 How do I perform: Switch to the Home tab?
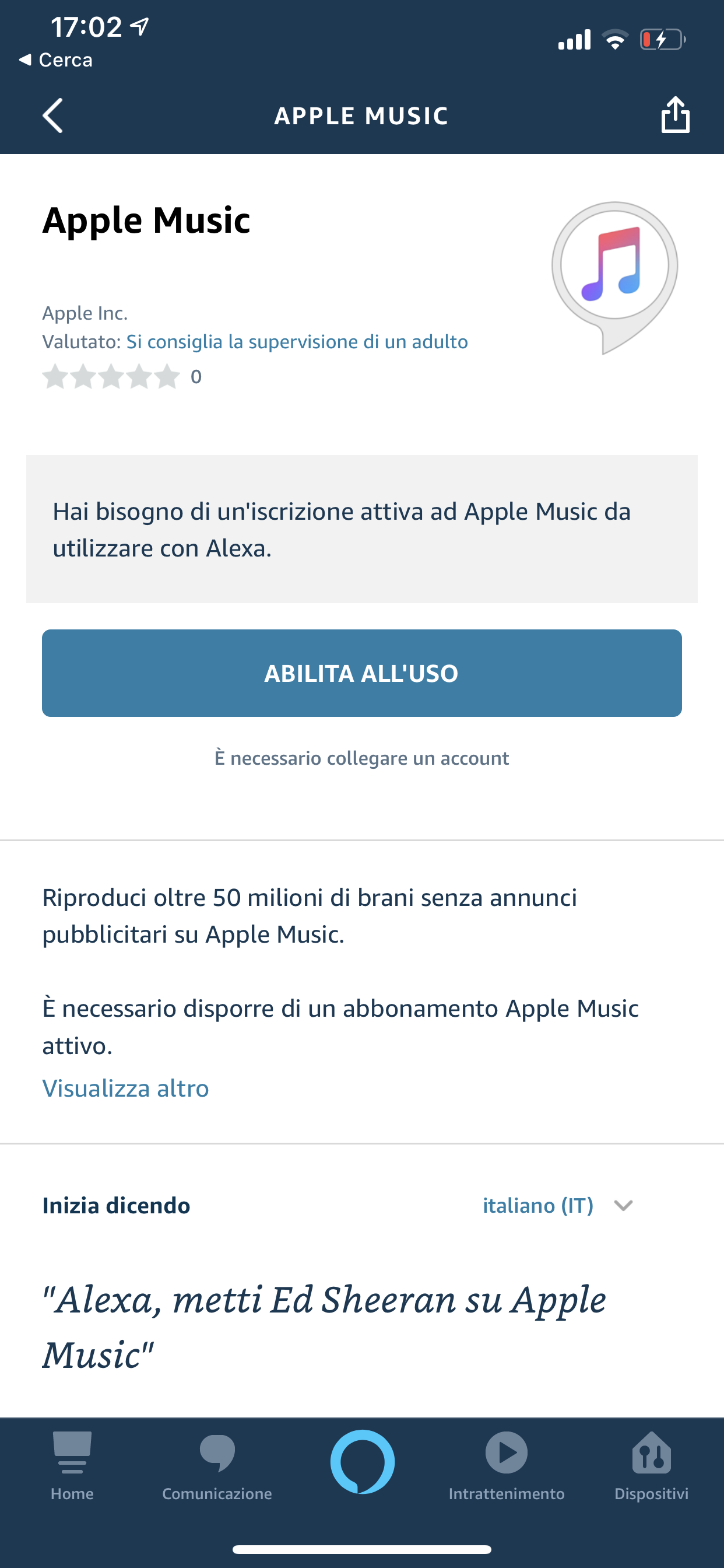pyautogui.click(x=72, y=1466)
